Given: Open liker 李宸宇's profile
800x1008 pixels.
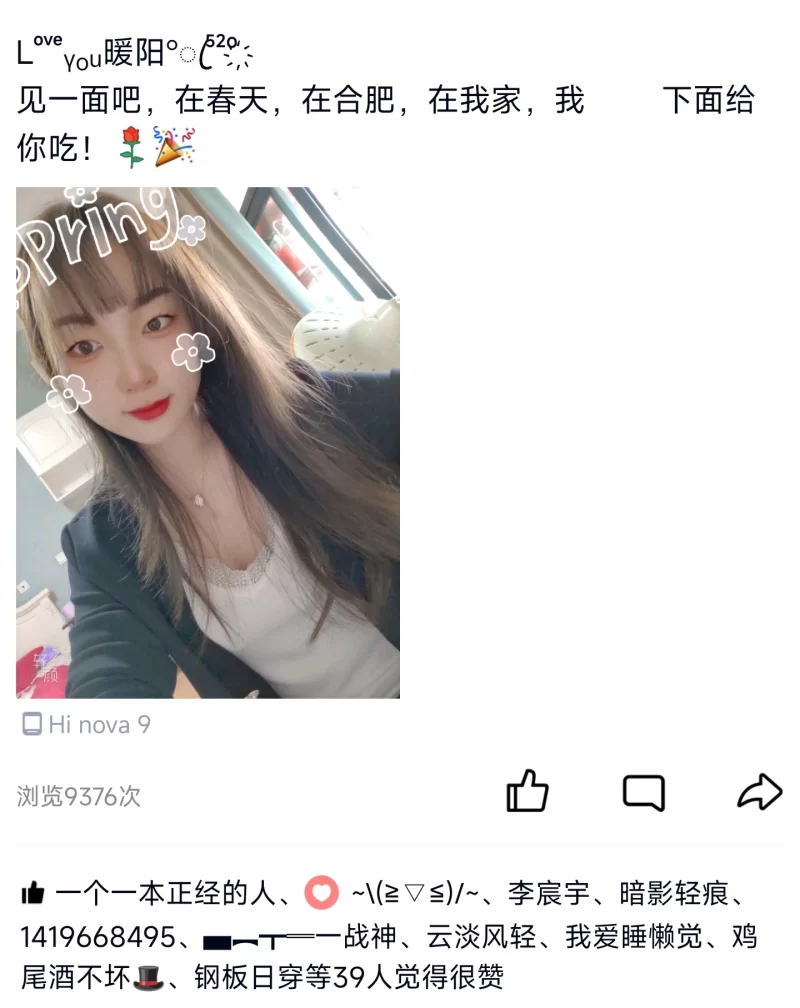Looking at the screenshot, I should pos(550,892).
